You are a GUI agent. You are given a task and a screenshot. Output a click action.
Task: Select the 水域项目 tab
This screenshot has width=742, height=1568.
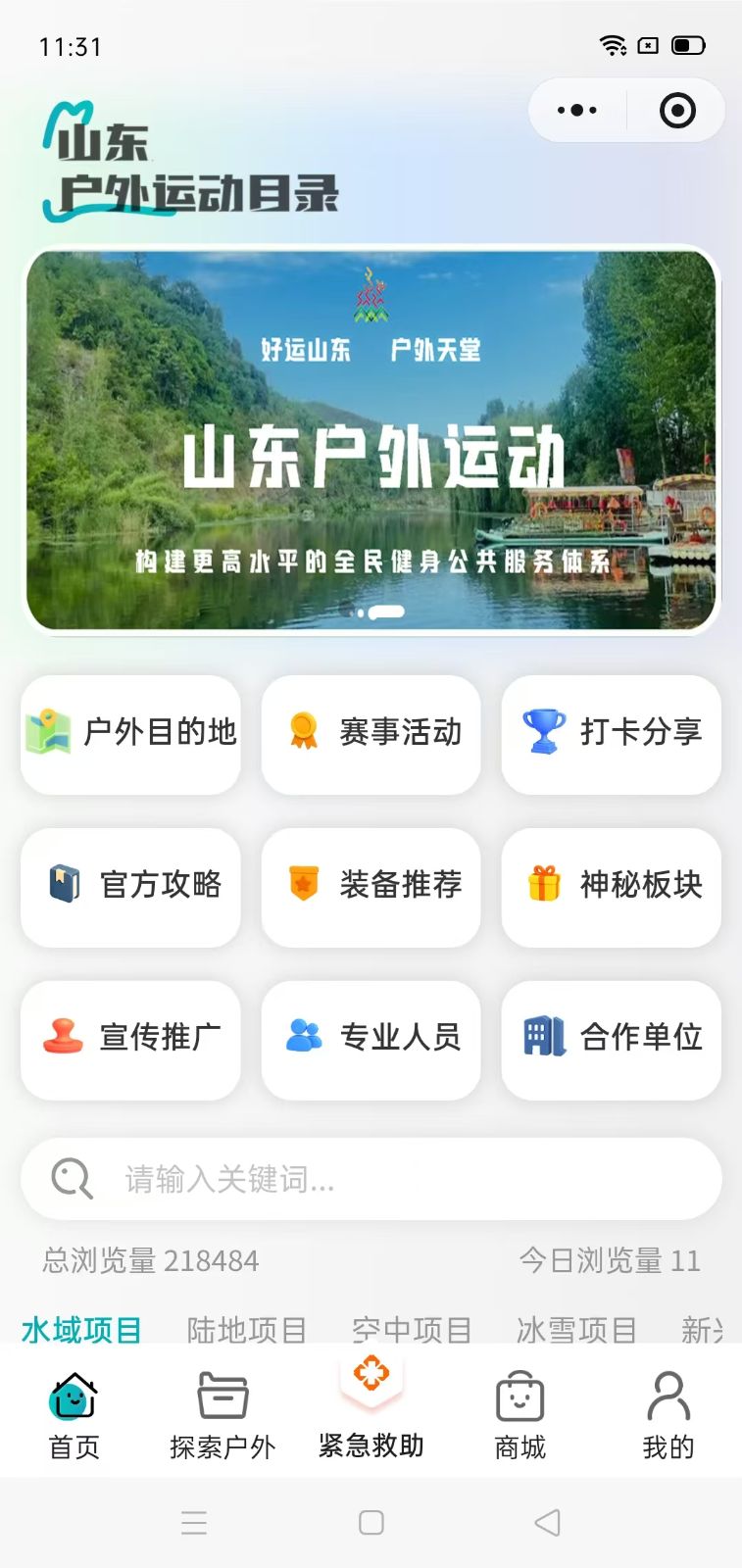81,1330
